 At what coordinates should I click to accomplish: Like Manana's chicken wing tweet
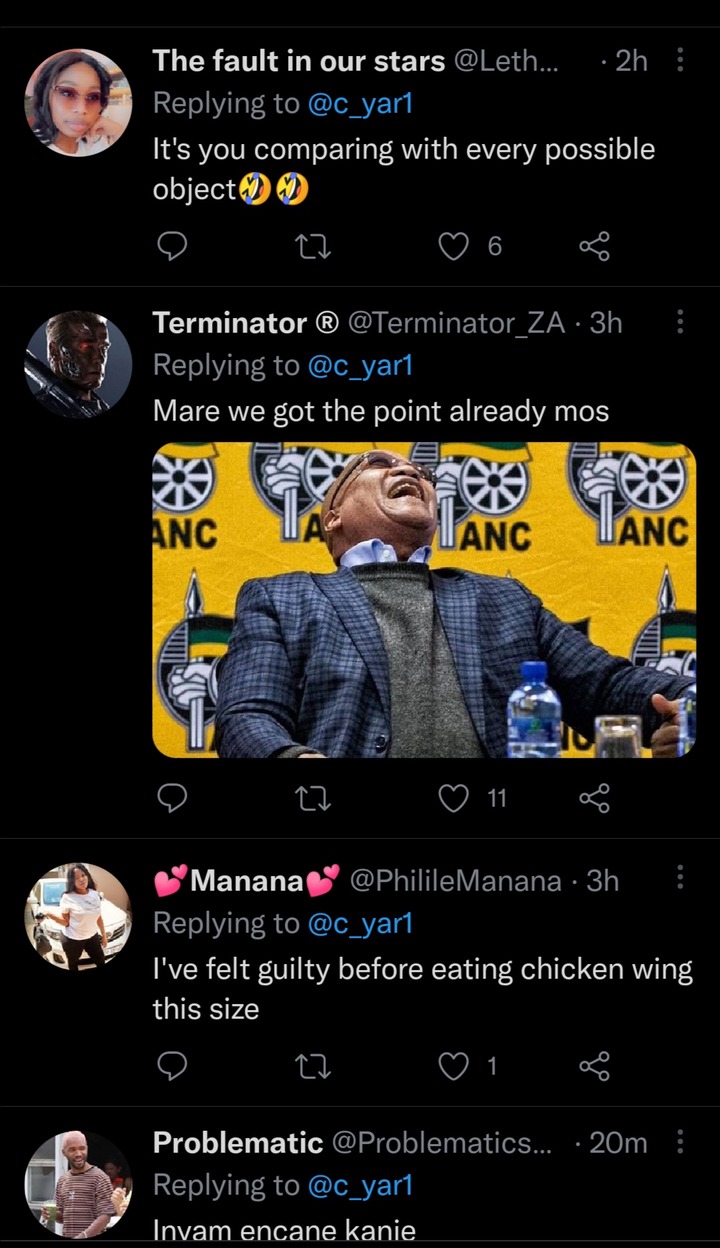[x=454, y=1067]
